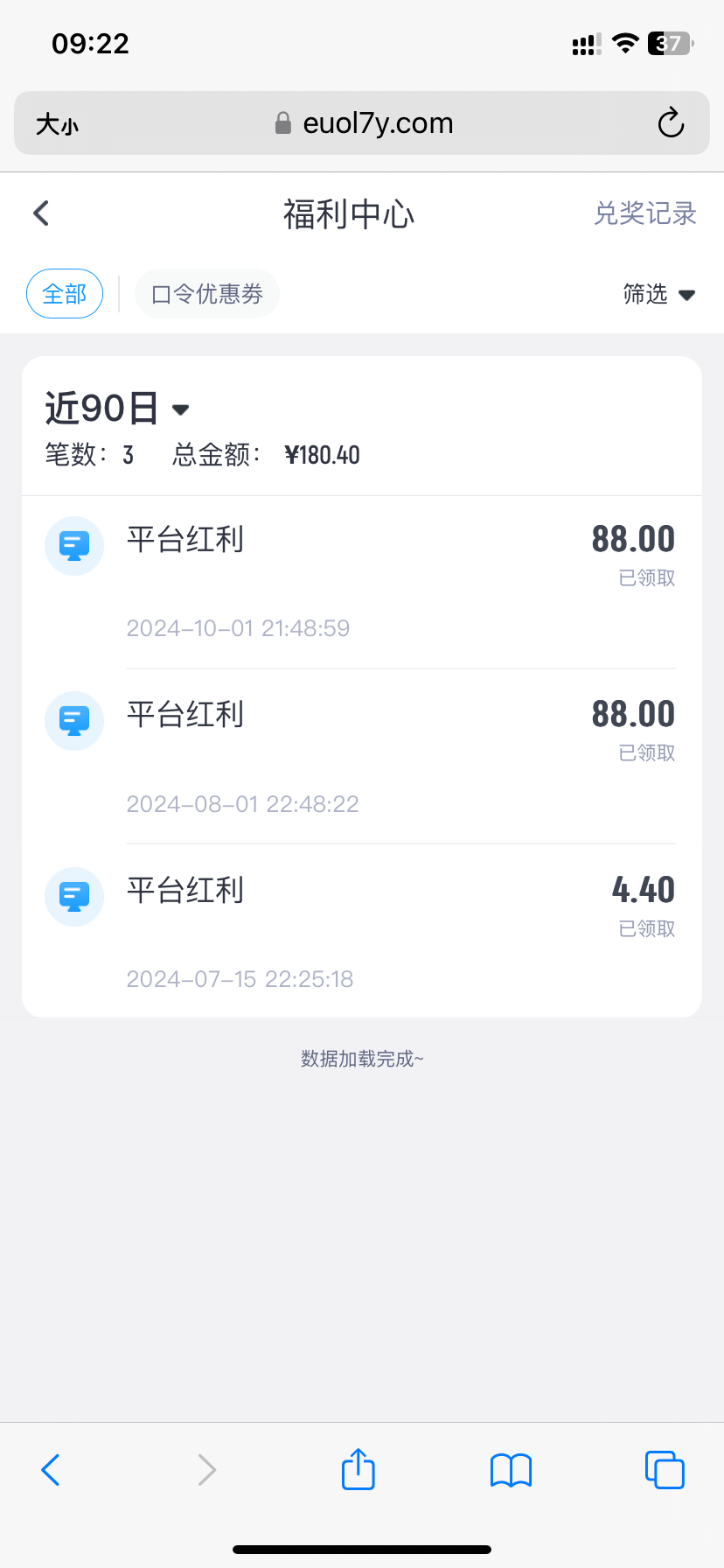
Task: Select the 全部 filter tab
Action: (65, 294)
